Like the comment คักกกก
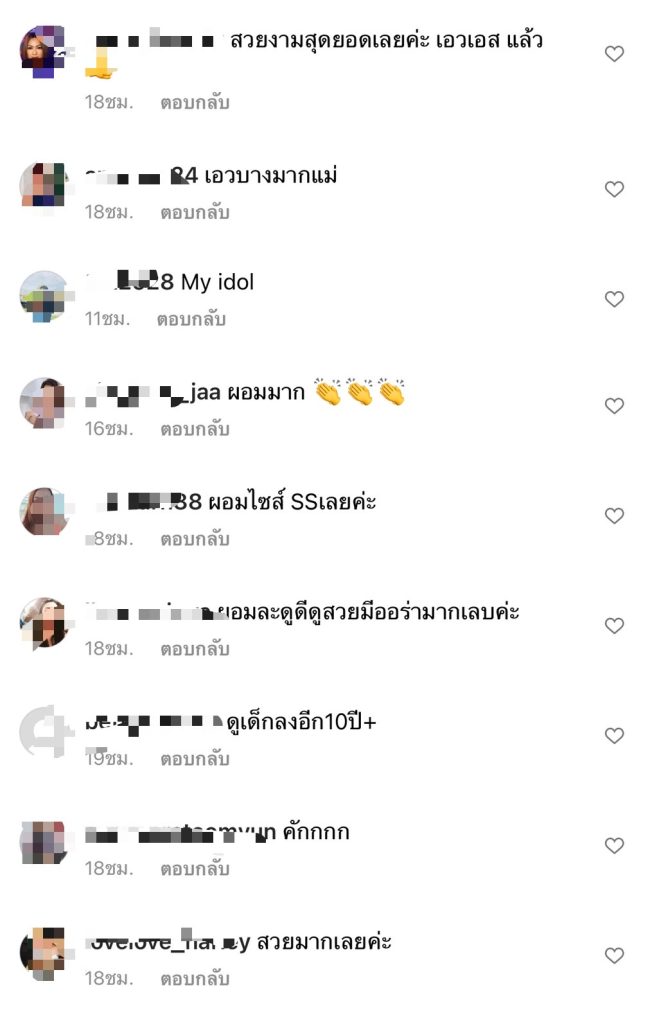Screen dimensions: 659x1024 point(614,846)
